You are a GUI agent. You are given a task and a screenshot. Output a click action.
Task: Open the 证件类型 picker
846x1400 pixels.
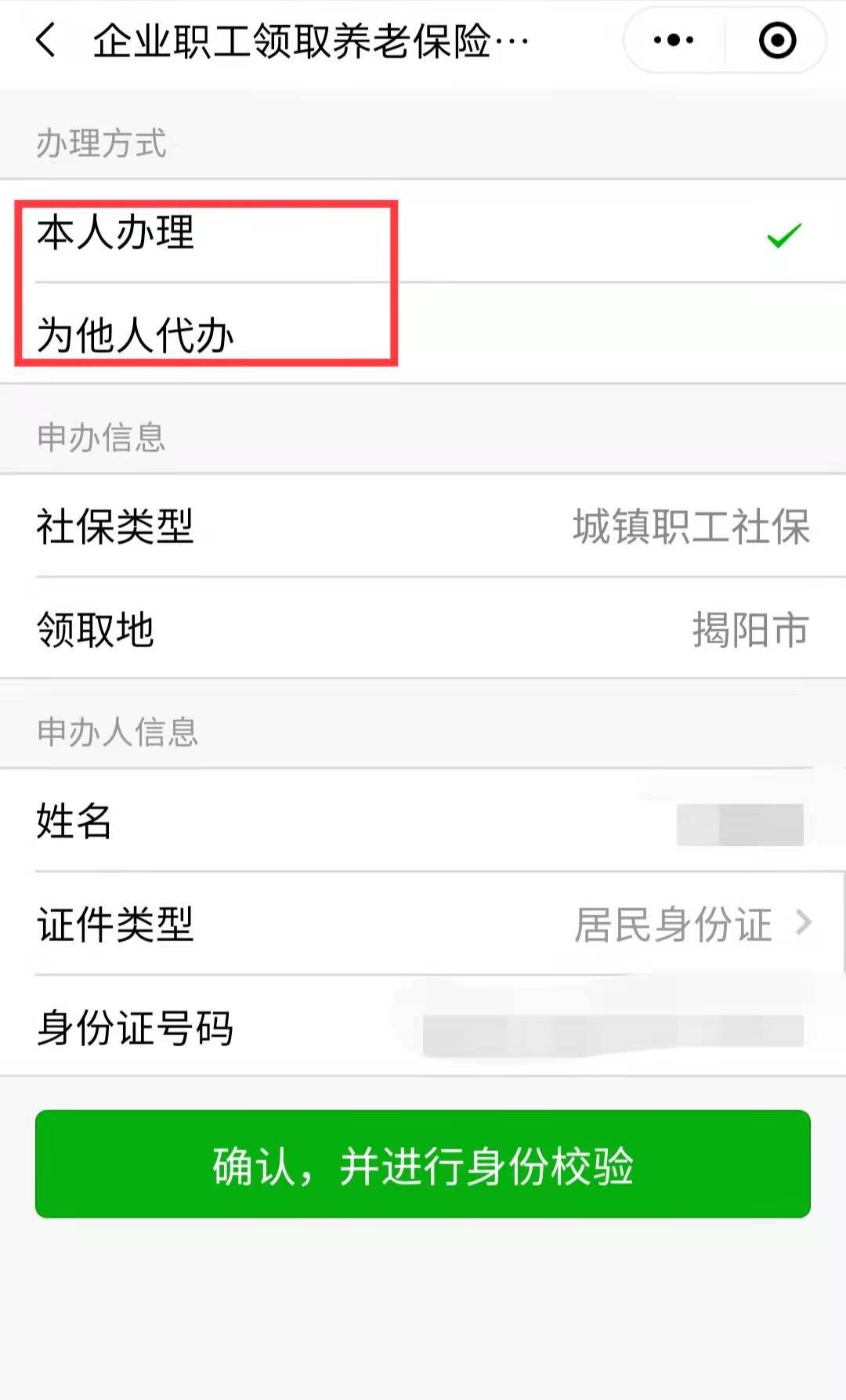click(423, 924)
